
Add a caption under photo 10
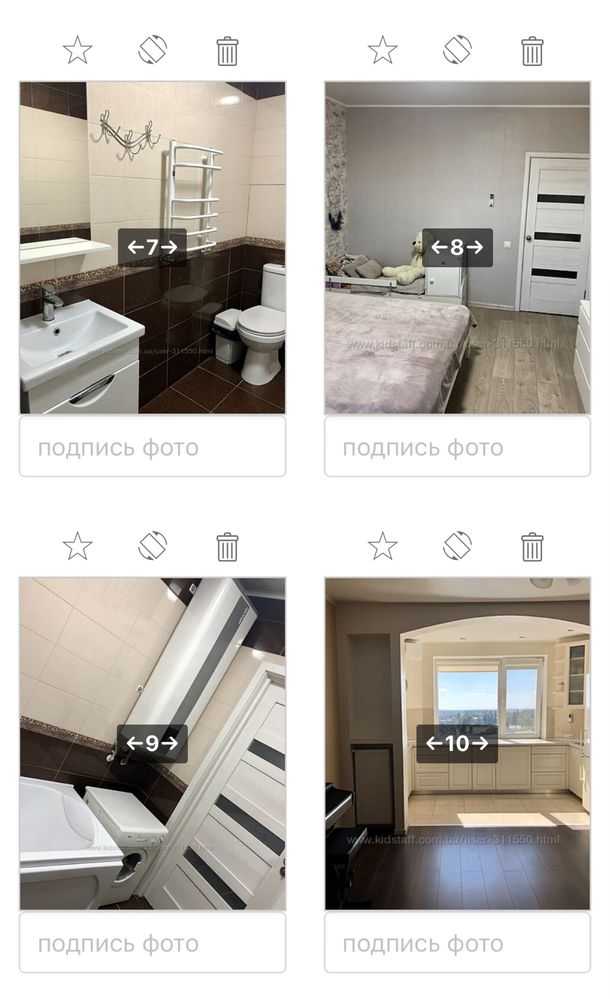[457, 943]
